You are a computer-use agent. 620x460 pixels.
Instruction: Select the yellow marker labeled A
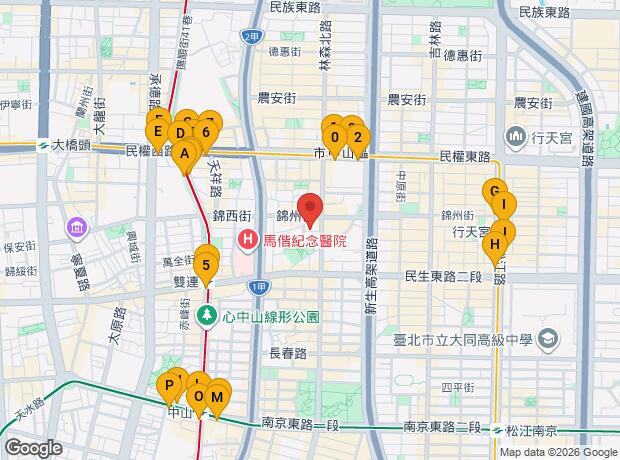[185, 154]
